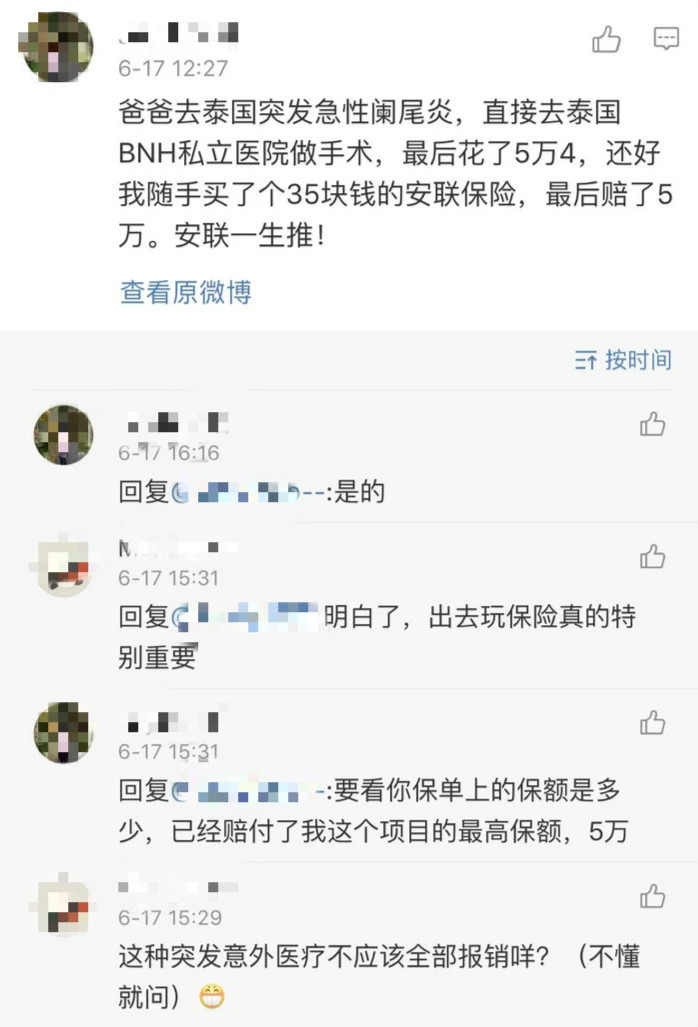Like the reply about 最高保额，5万
The image size is (698, 1027).
click(653, 722)
